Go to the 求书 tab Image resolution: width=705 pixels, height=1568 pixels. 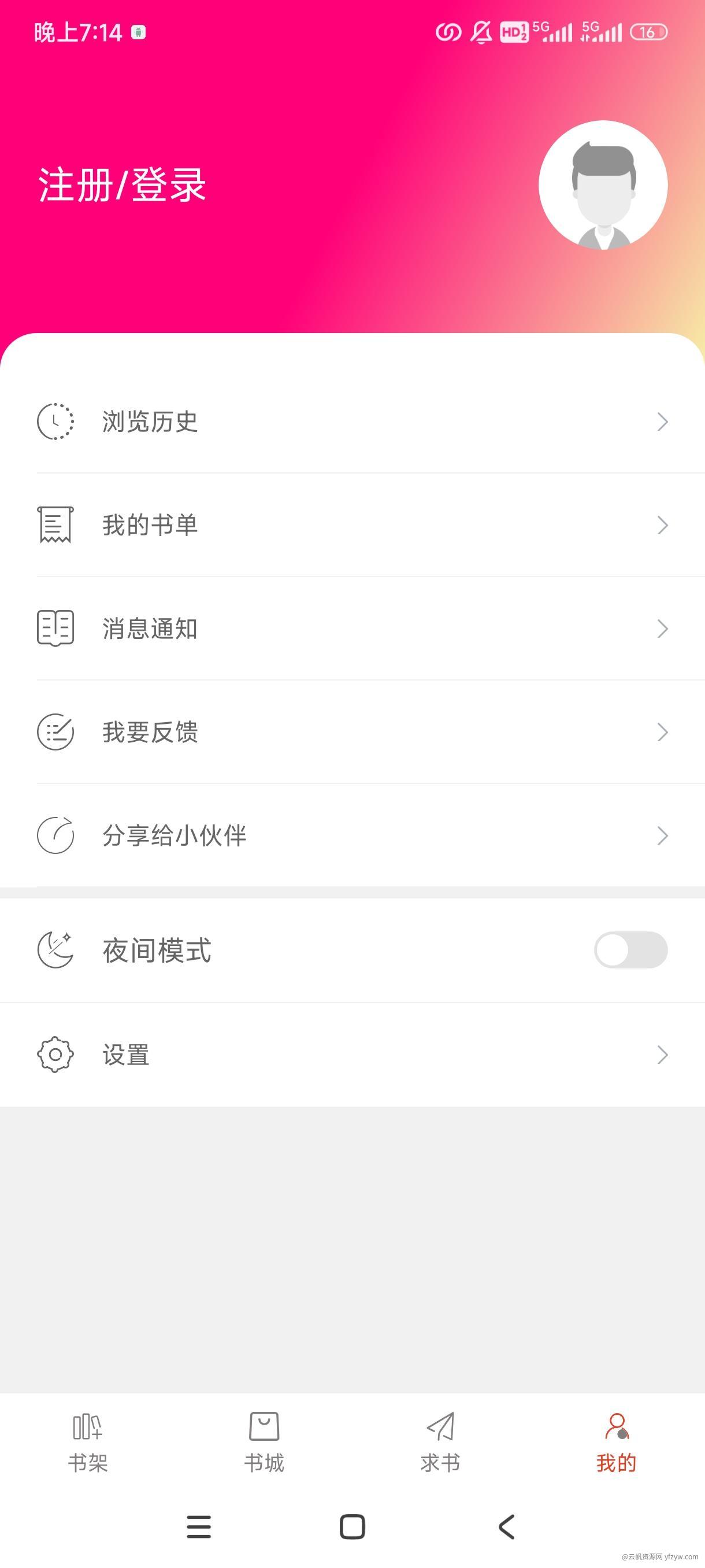(x=440, y=1443)
